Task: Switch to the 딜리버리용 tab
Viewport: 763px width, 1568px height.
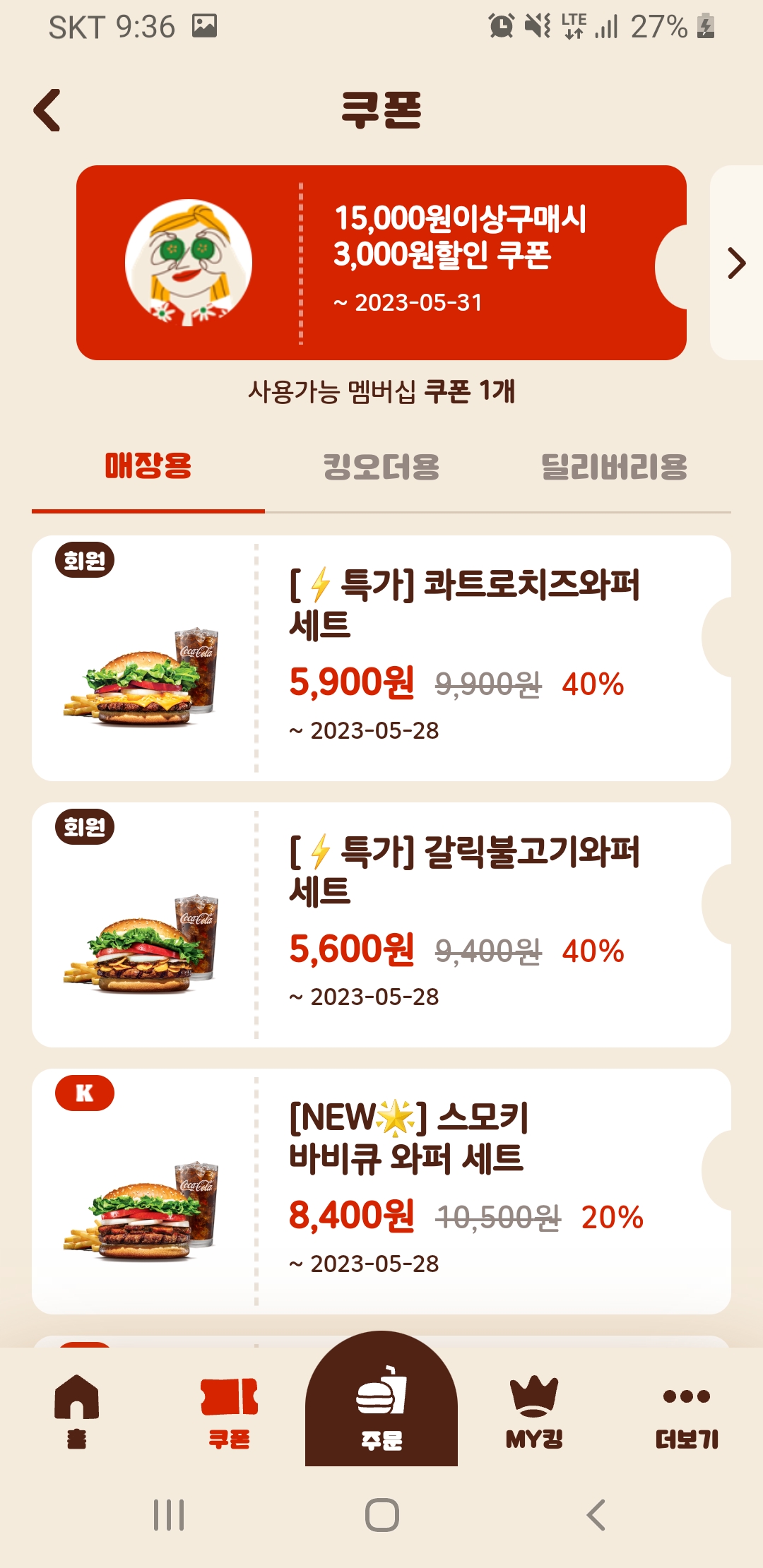Action: click(614, 467)
